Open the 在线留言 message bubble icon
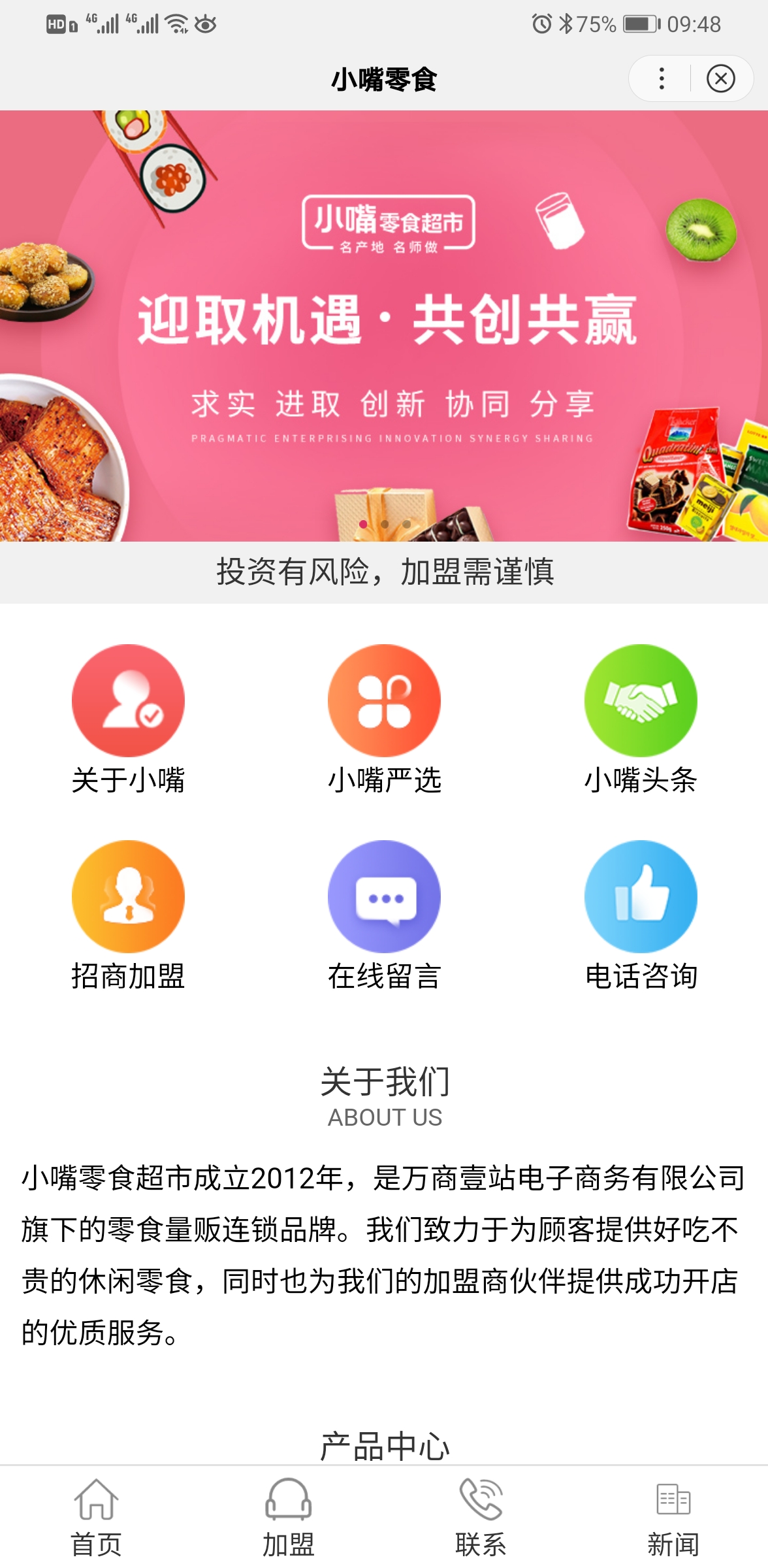768x1568 pixels. click(384, 896)
